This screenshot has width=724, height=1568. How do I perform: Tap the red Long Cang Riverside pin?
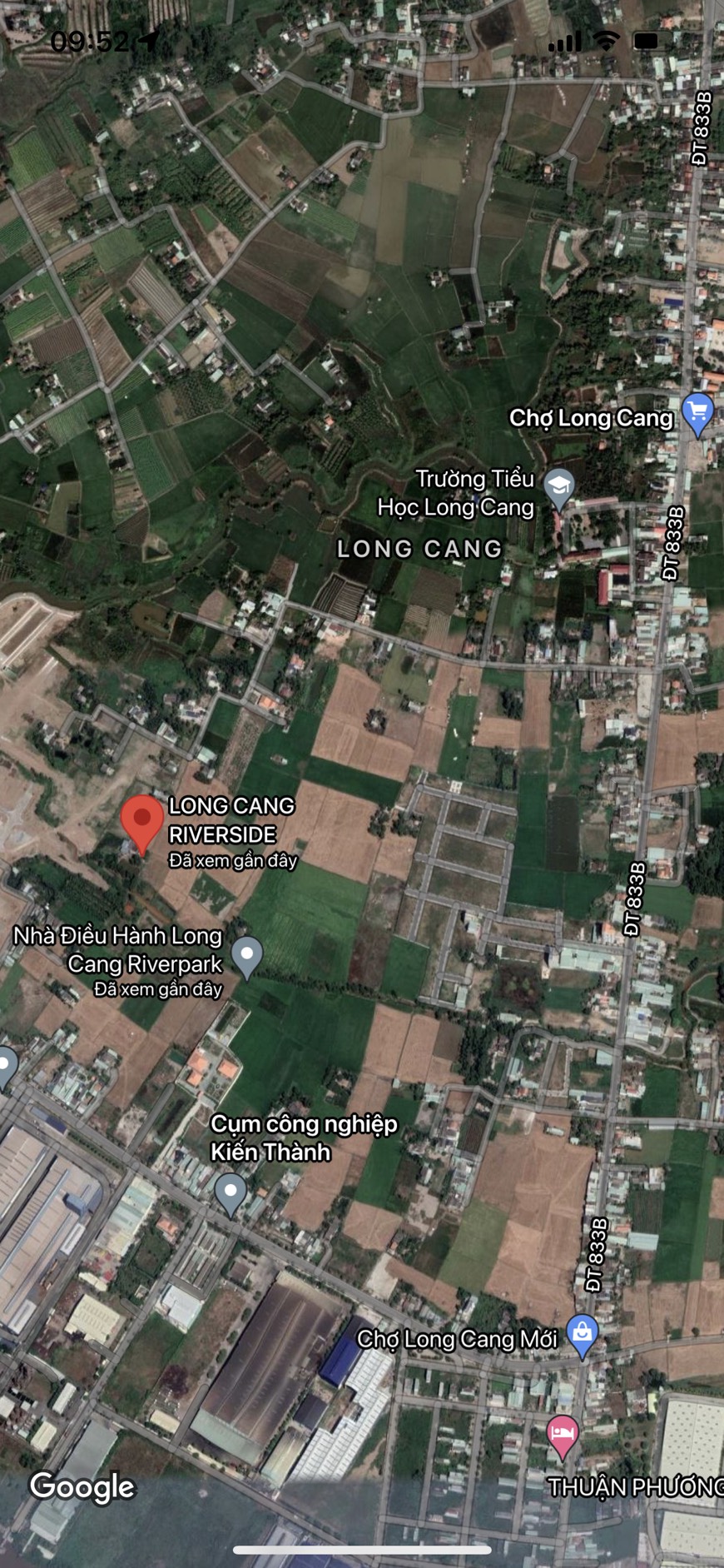click(142, 824)
